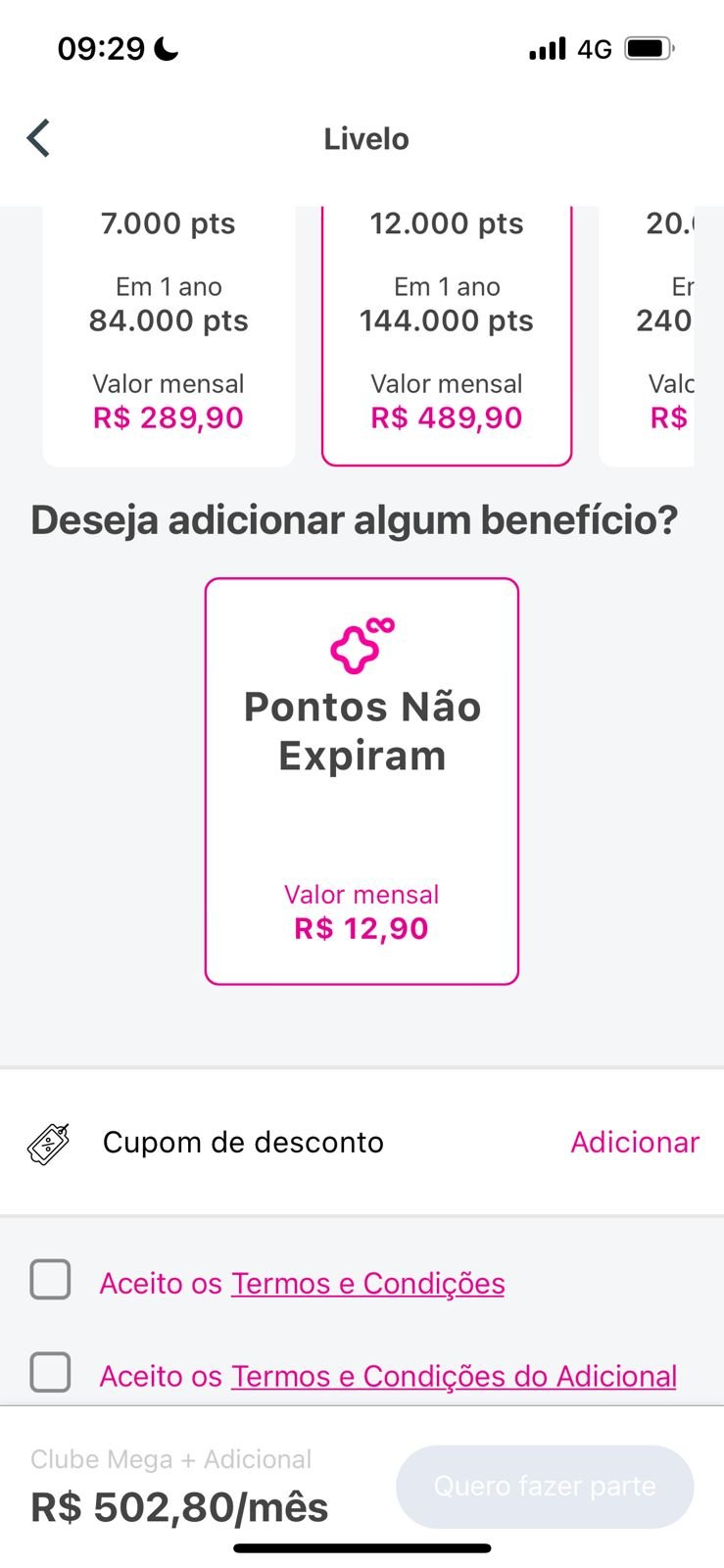Select the 12.000 pts plan card
The image size is (724, 1568).
coord(447,336)
